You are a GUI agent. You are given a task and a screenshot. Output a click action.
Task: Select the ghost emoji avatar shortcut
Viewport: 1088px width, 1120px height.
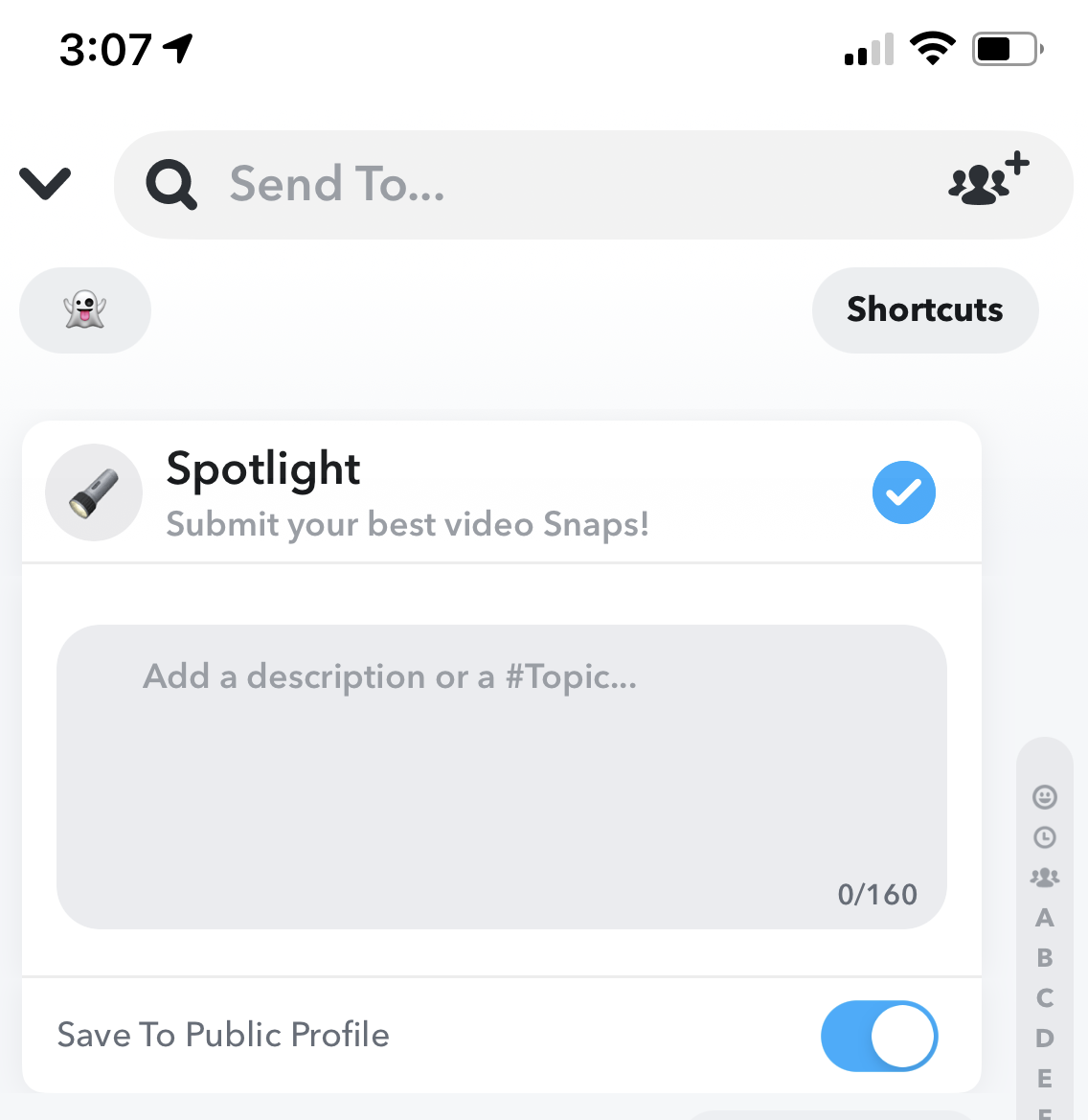coord(85,309)
